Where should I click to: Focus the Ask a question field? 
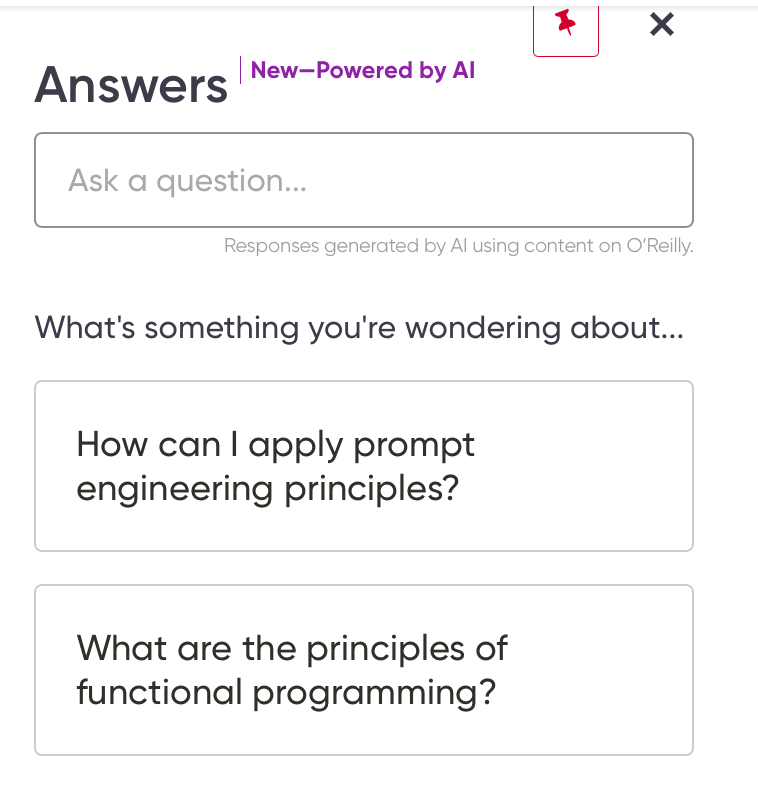pyautogui.click(x=363, y=180)
